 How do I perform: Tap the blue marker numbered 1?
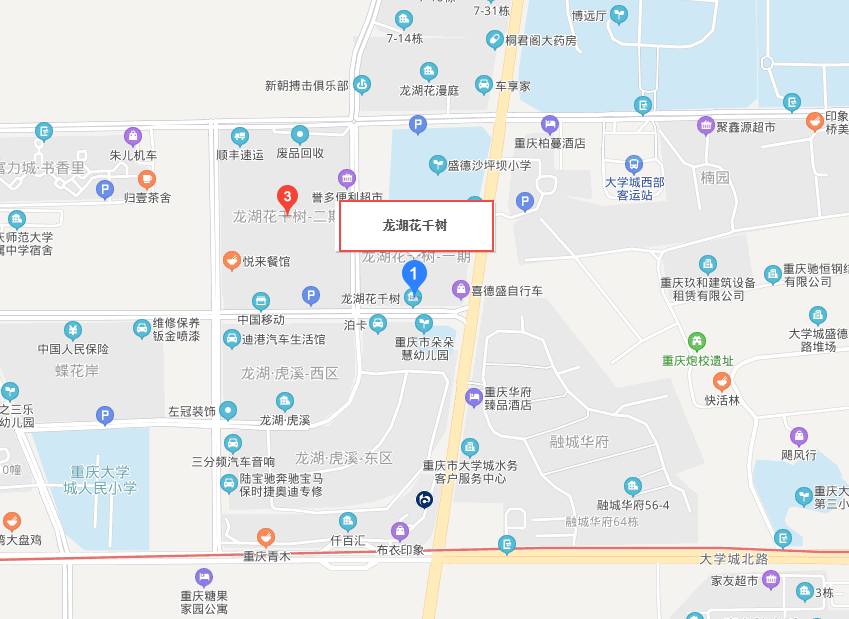coord(414,273)
